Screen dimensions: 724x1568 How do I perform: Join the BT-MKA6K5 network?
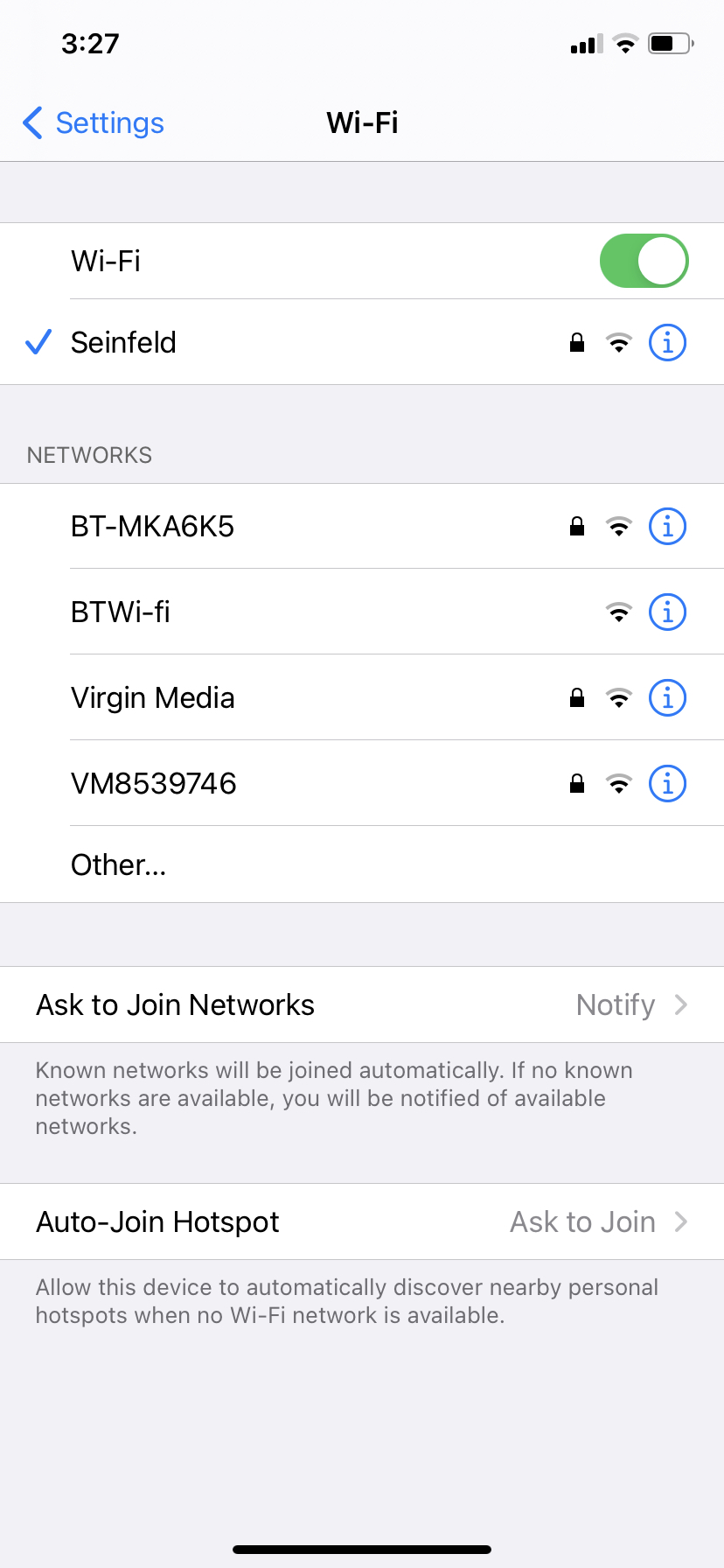click(362, 527)
